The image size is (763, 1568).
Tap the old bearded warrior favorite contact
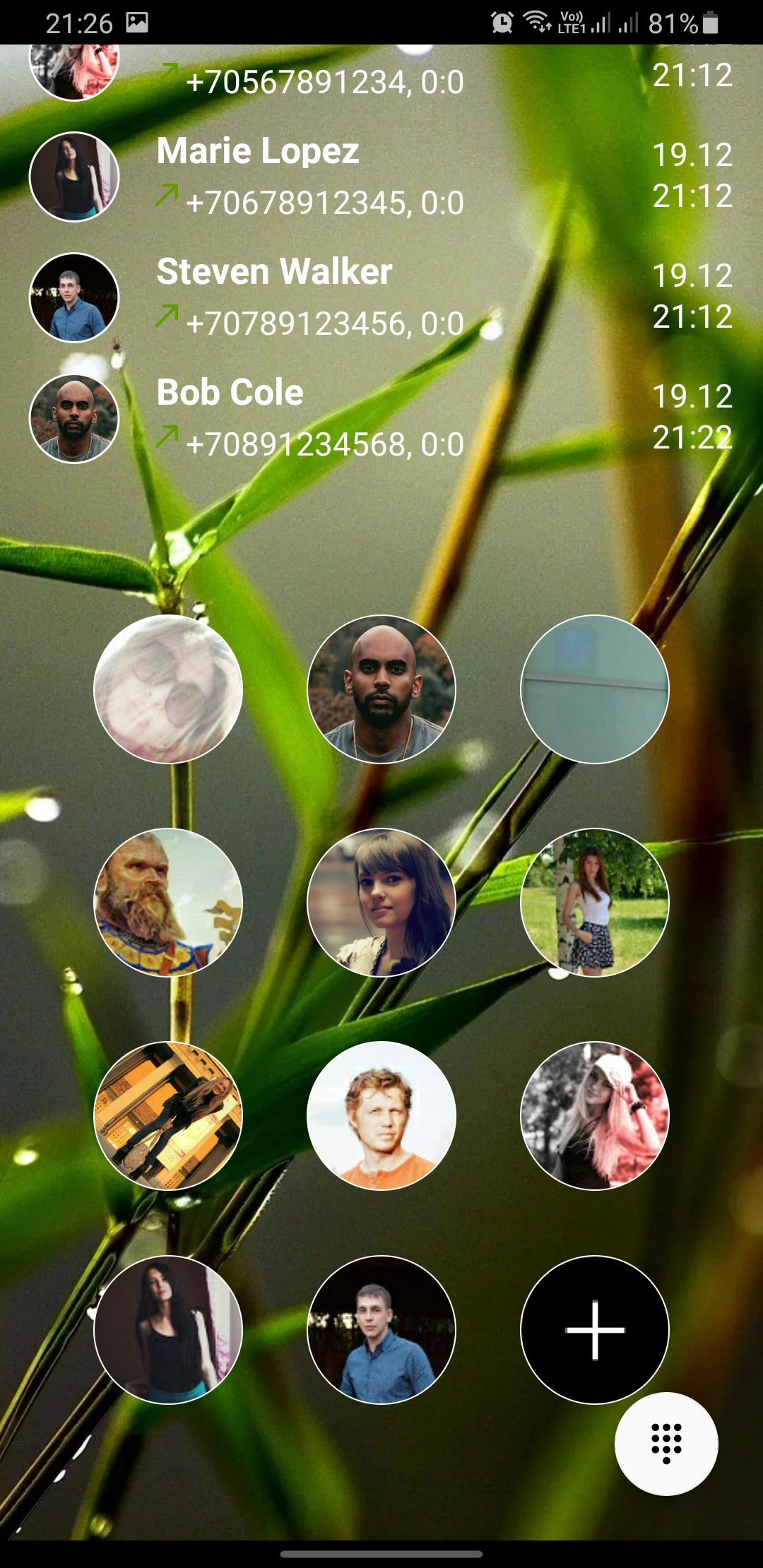(168, 902)
